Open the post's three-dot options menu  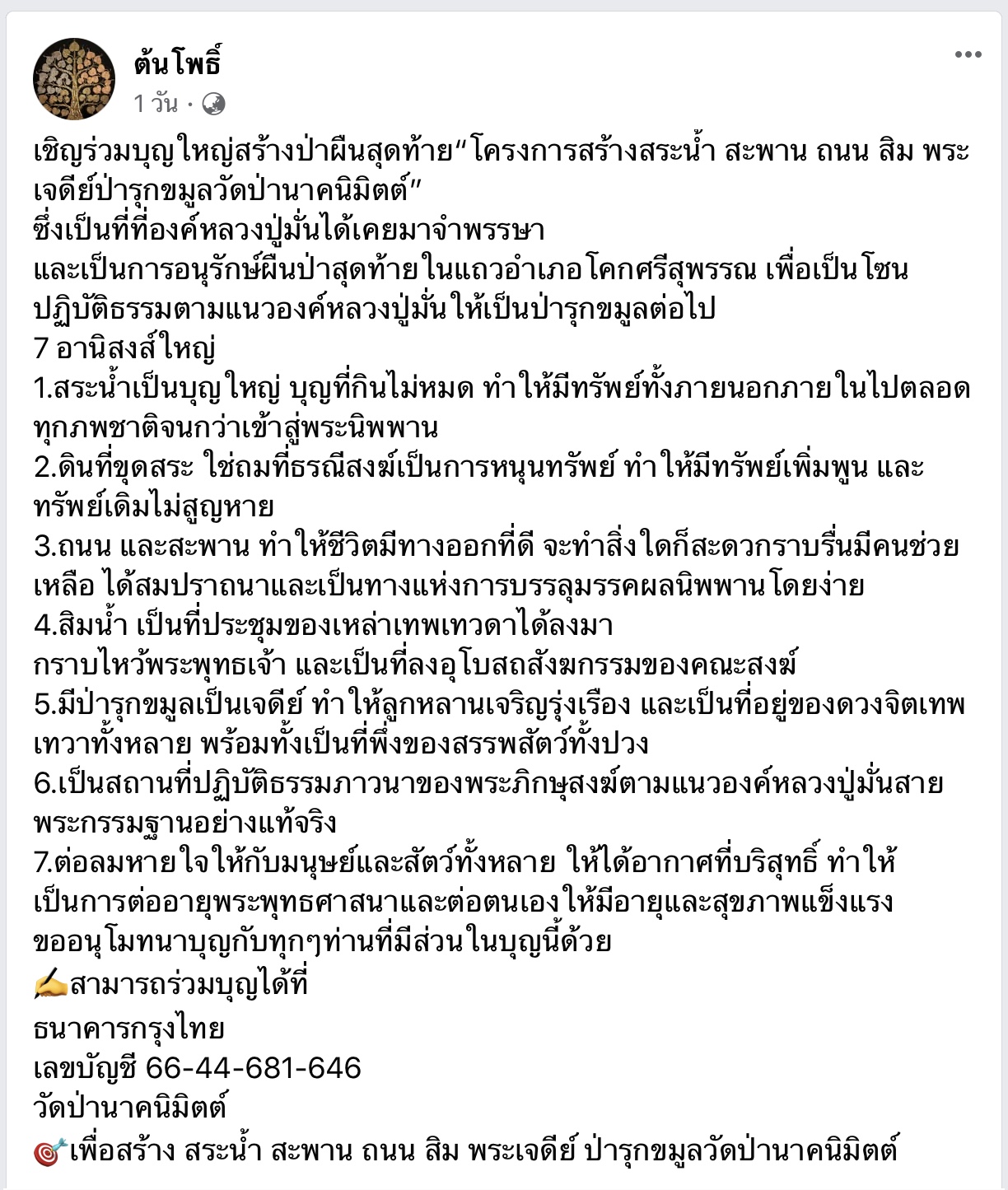(968, 55)
